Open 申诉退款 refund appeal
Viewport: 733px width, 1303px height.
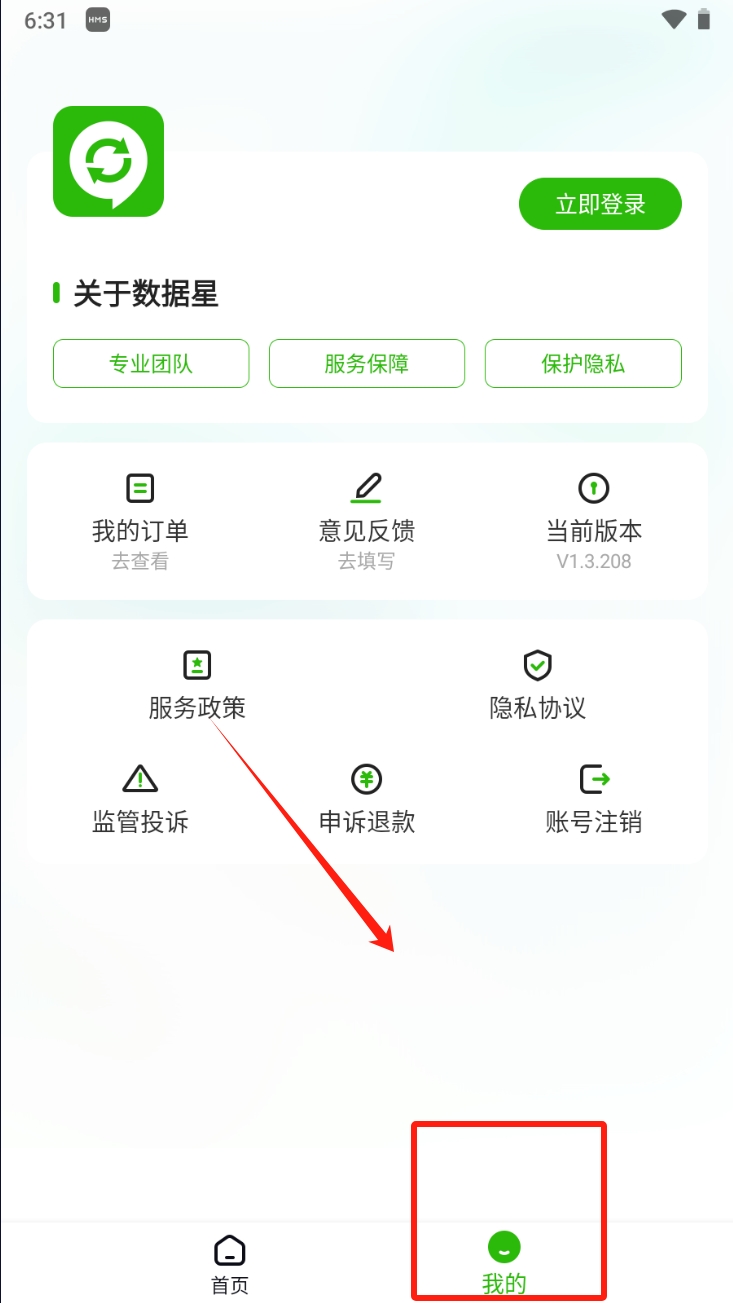(x=366, y=800)
